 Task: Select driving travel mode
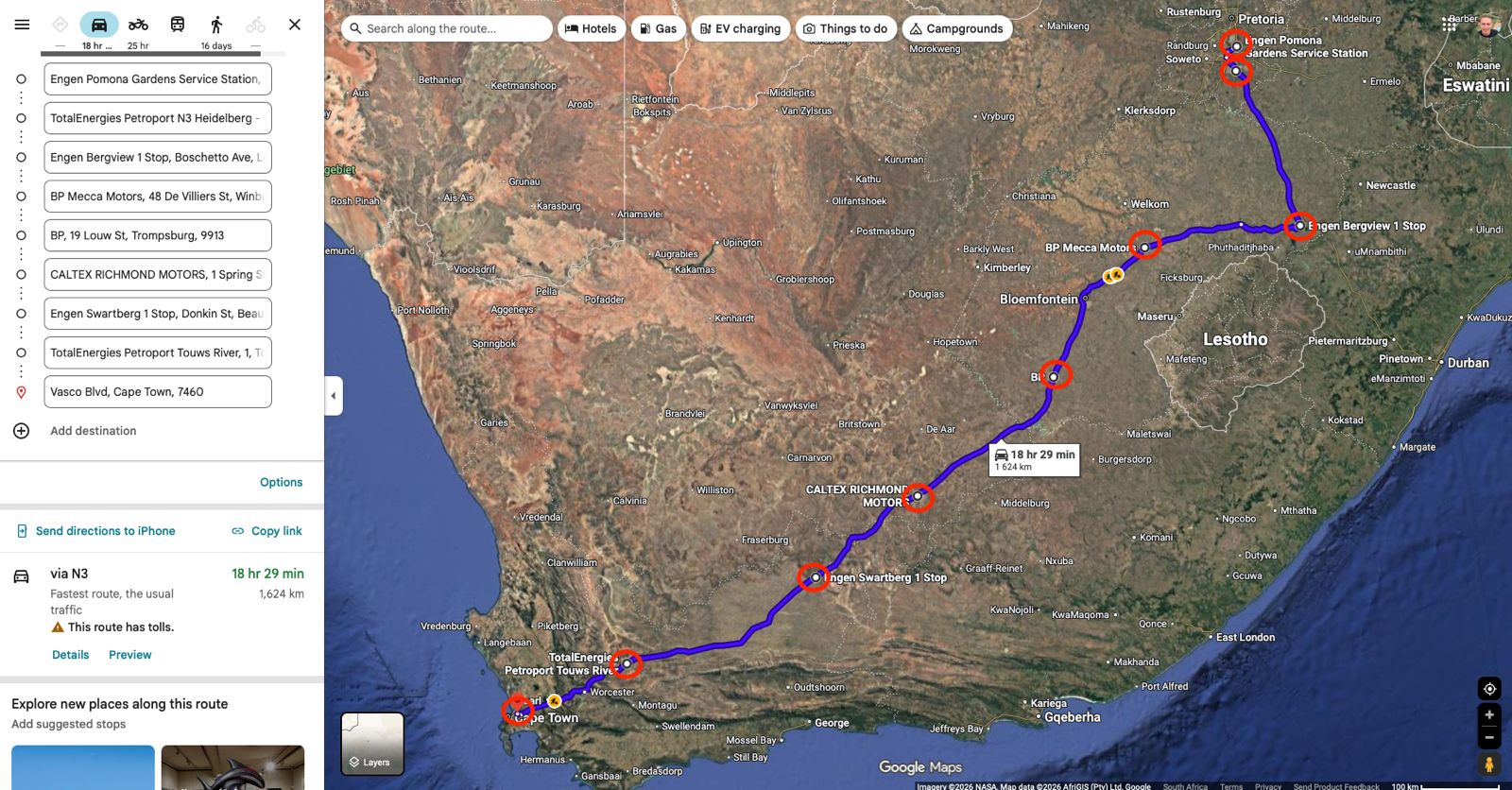click(98, 25)
